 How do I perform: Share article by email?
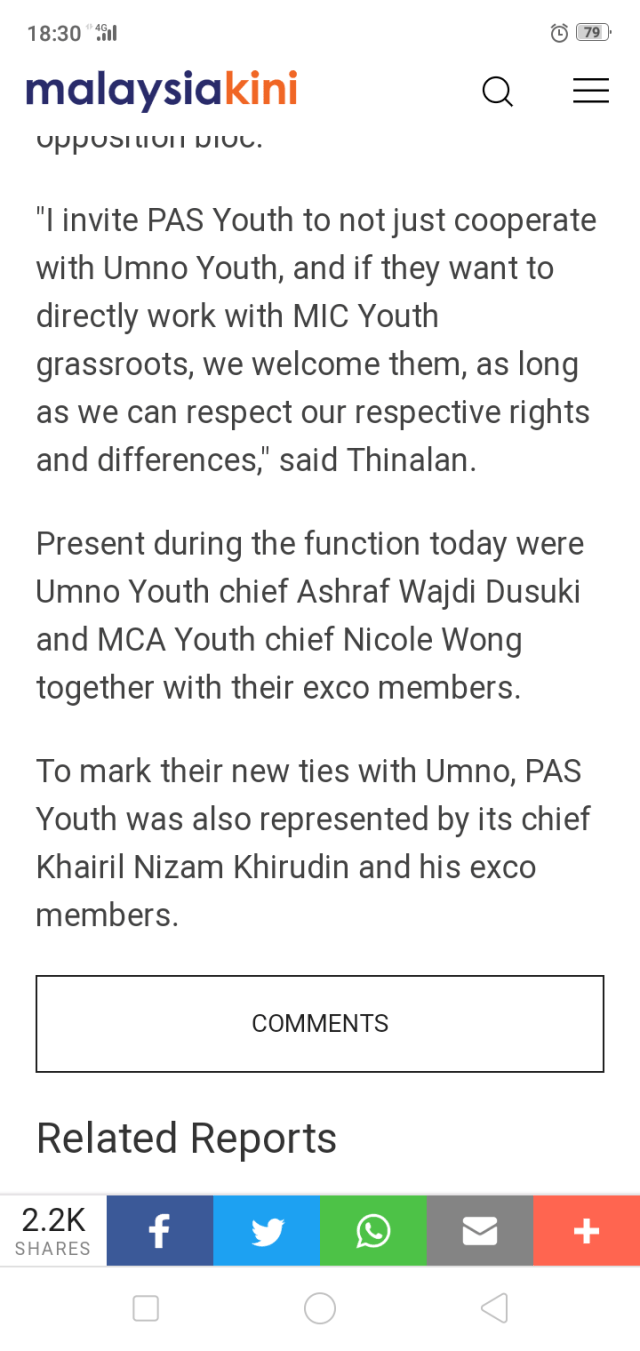click(x=480, y=1231)
